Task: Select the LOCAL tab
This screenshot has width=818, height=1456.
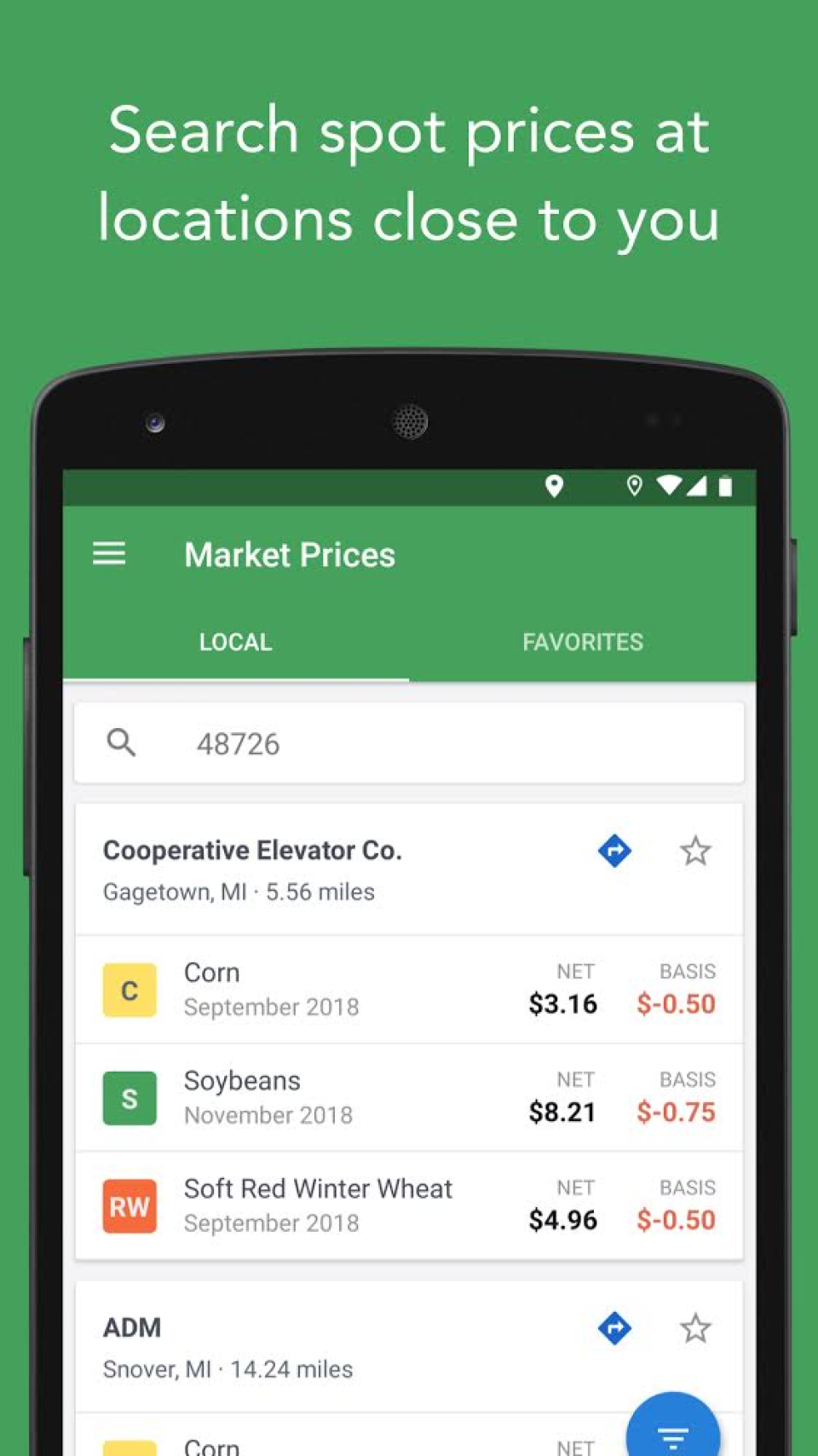Action: (235, 642)
